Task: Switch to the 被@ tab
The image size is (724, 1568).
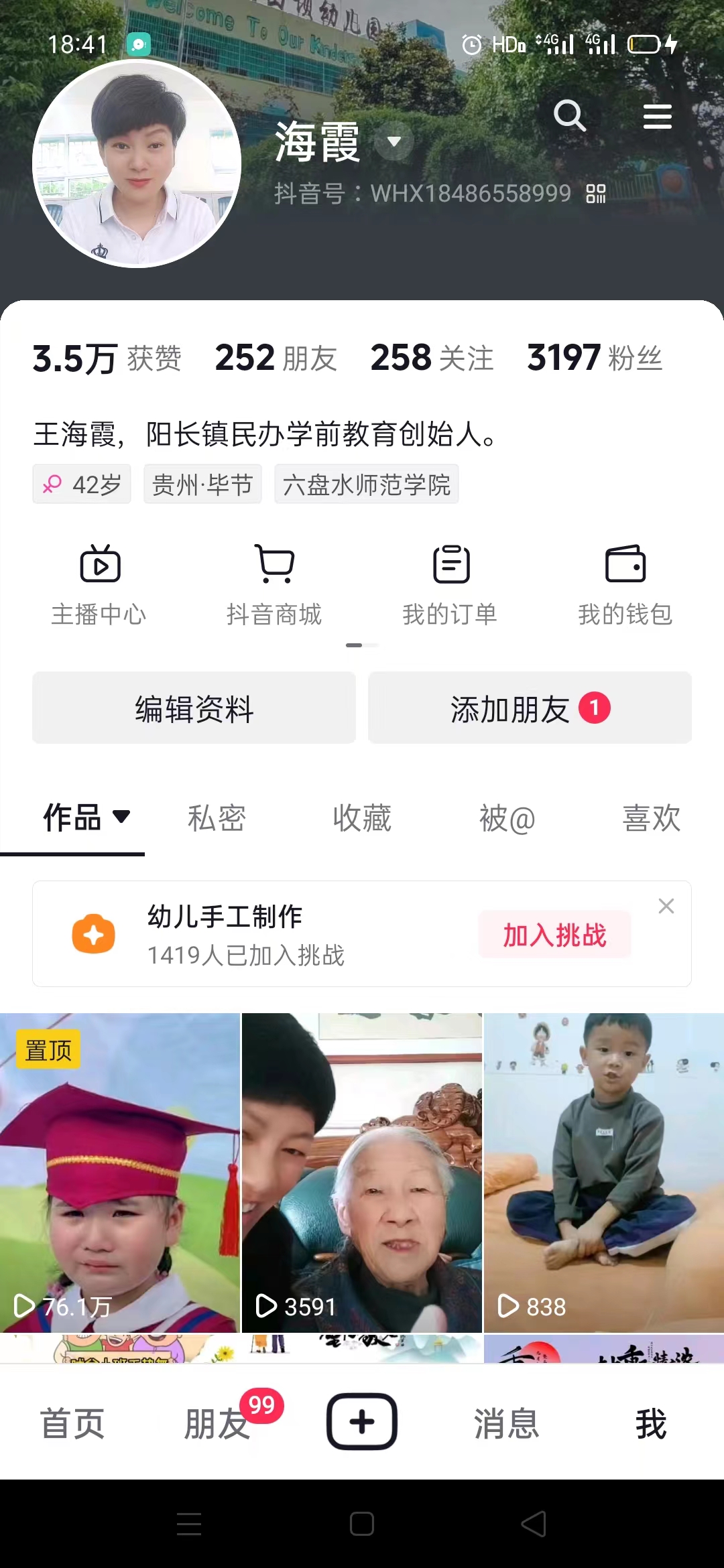Action: point(507,818)
